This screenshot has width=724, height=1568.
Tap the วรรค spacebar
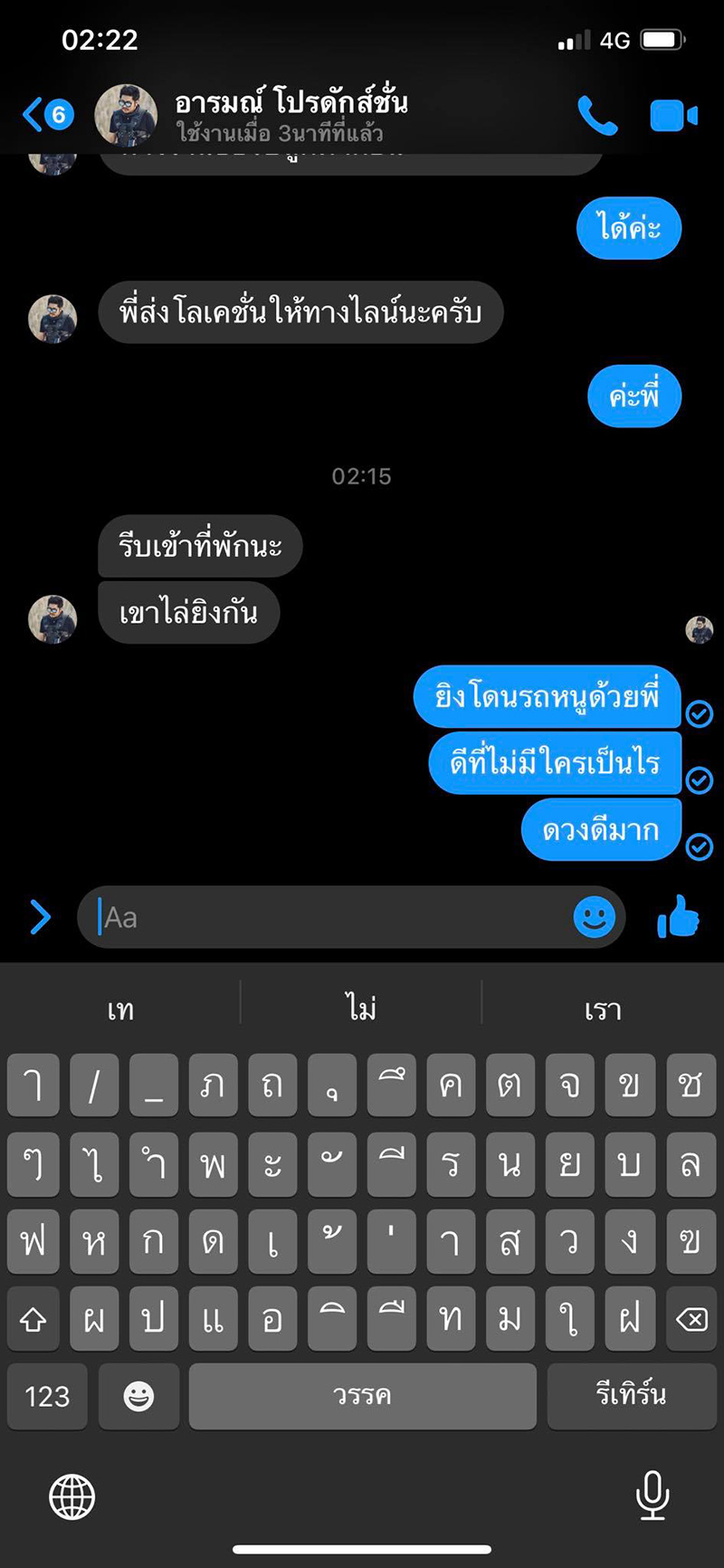(x=362, y=1396)
